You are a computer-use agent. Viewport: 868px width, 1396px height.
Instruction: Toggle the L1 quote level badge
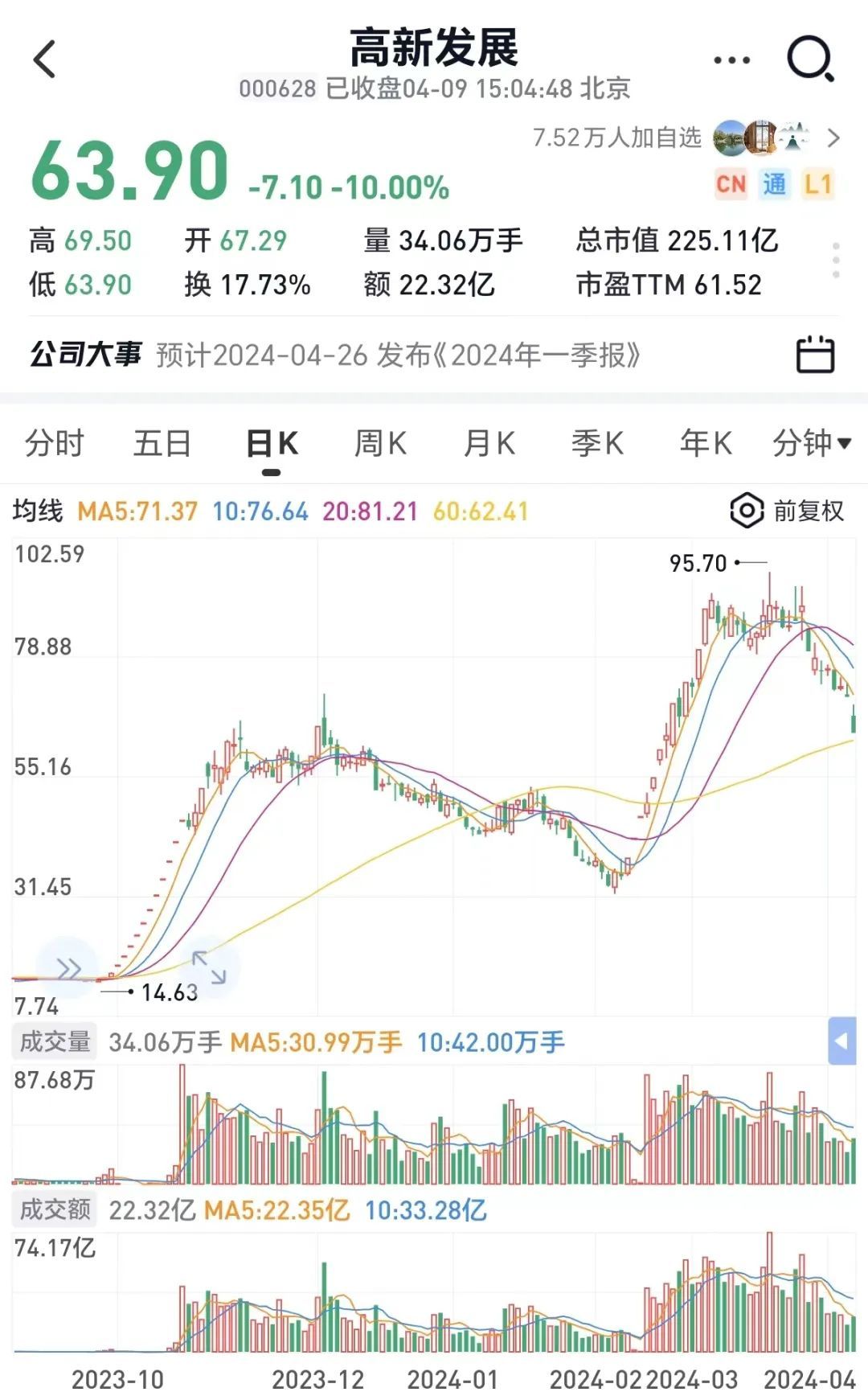(816, 185)
